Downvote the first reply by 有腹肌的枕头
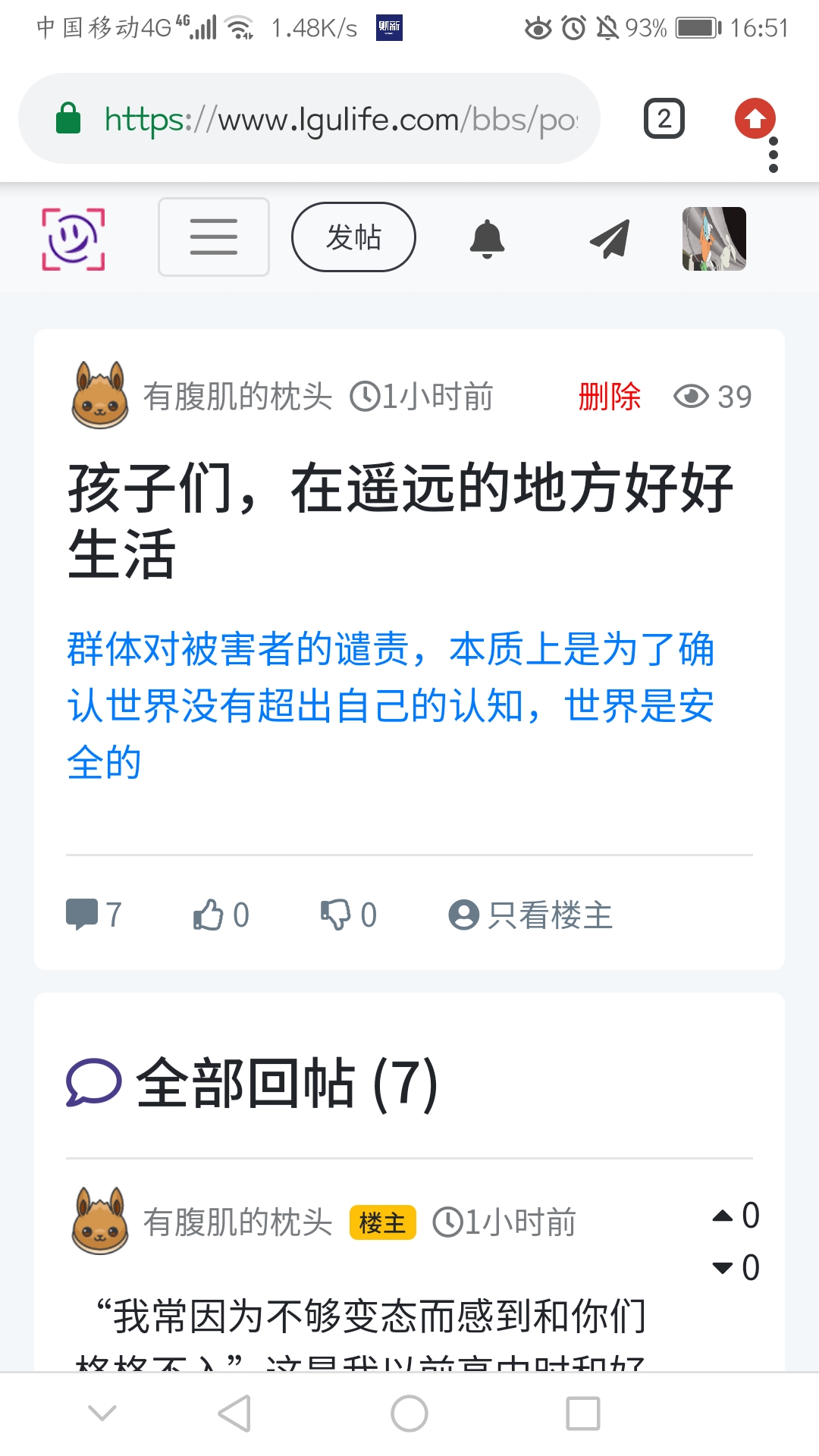This screenshot has height=1456, width=819. click(723, 1267)
